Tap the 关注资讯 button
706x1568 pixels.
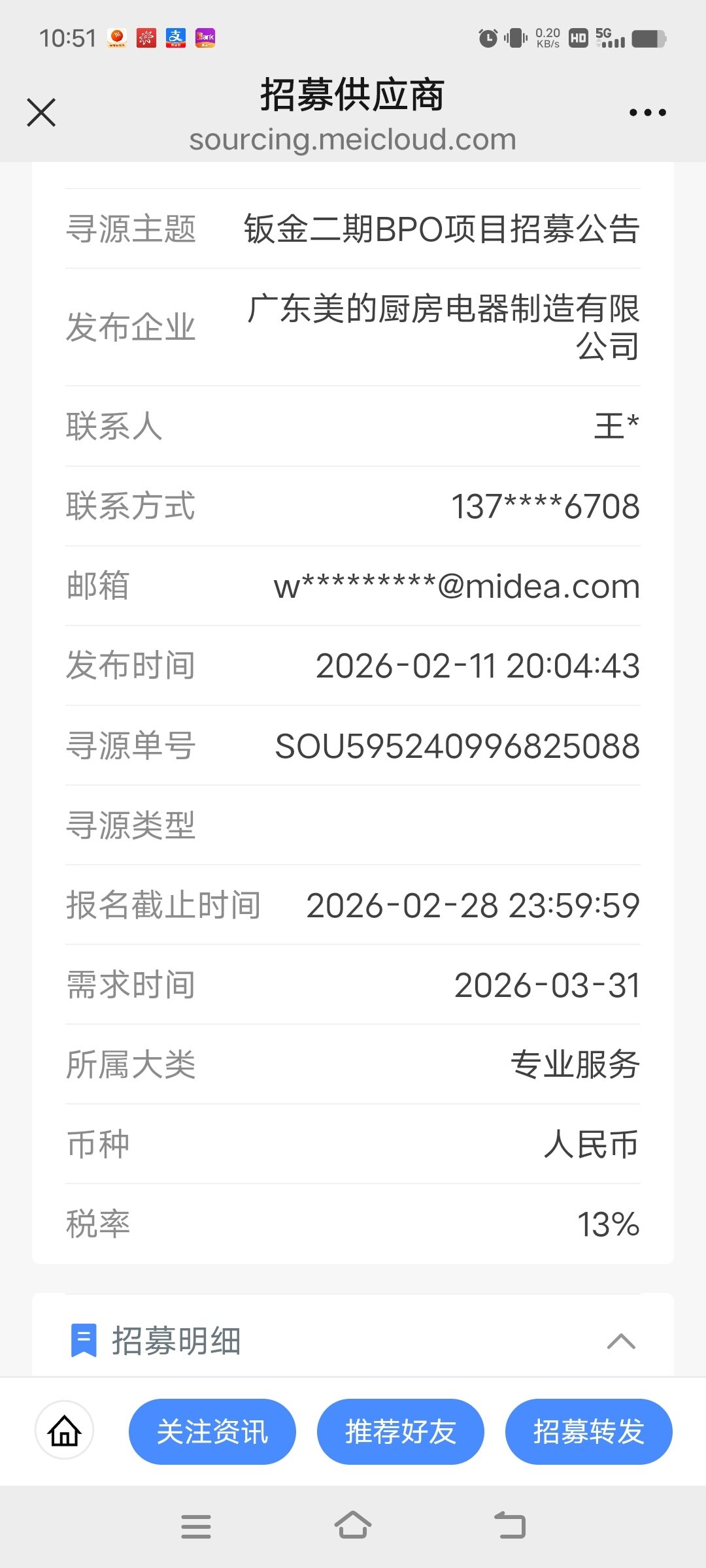pos(212,1431)
